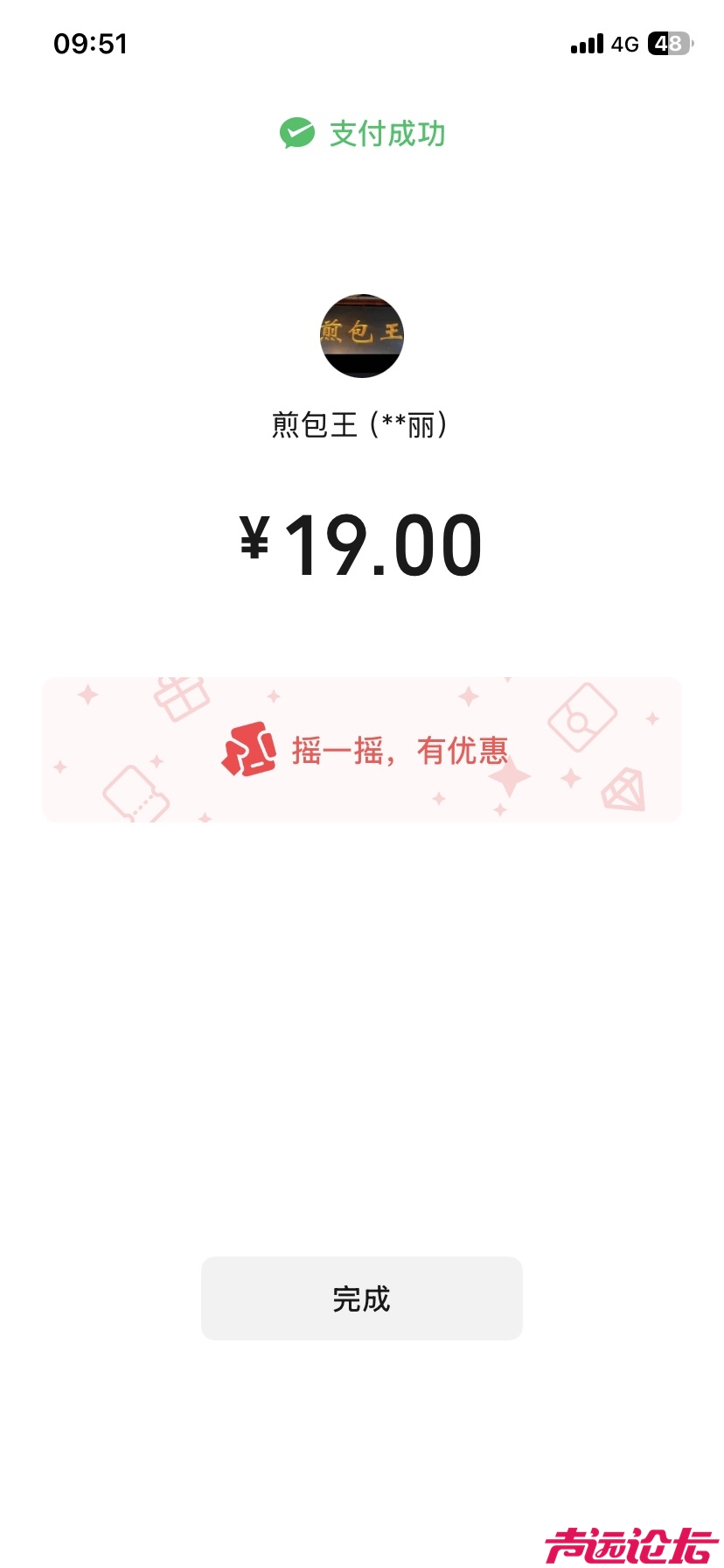
Task: Open the 摇一摇，有优惠 banner
Action: coord(361,750)
